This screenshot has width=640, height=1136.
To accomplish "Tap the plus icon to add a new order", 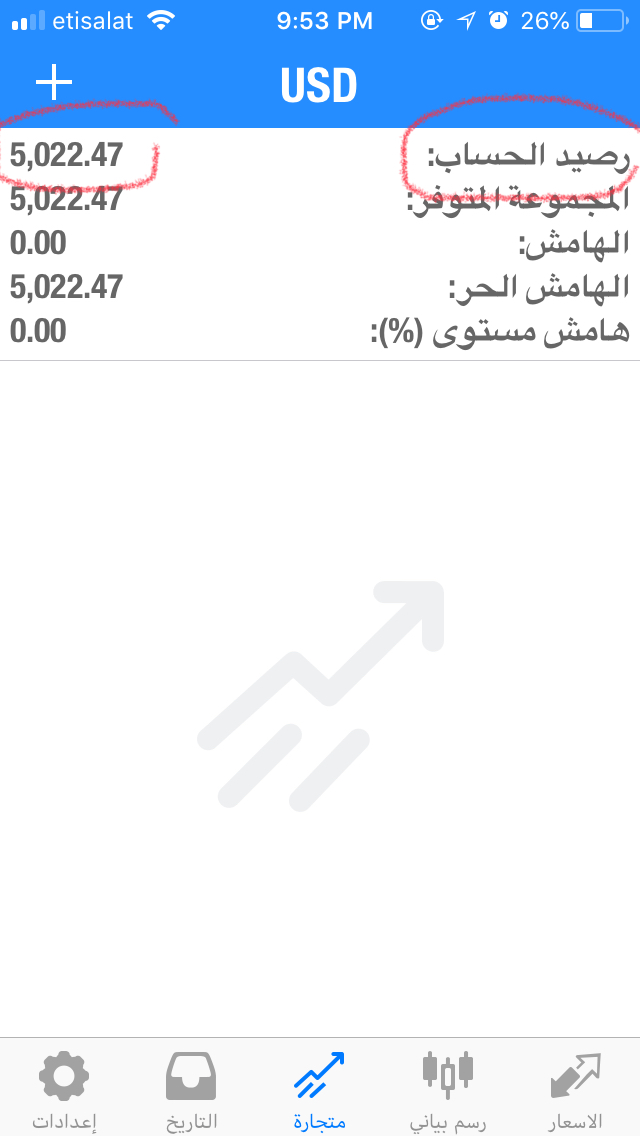I will (54, 82).
